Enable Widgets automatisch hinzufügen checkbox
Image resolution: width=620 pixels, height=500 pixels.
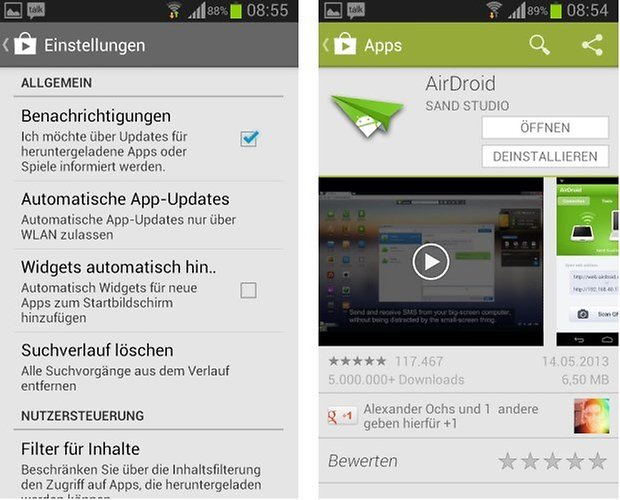click(249, 290)
